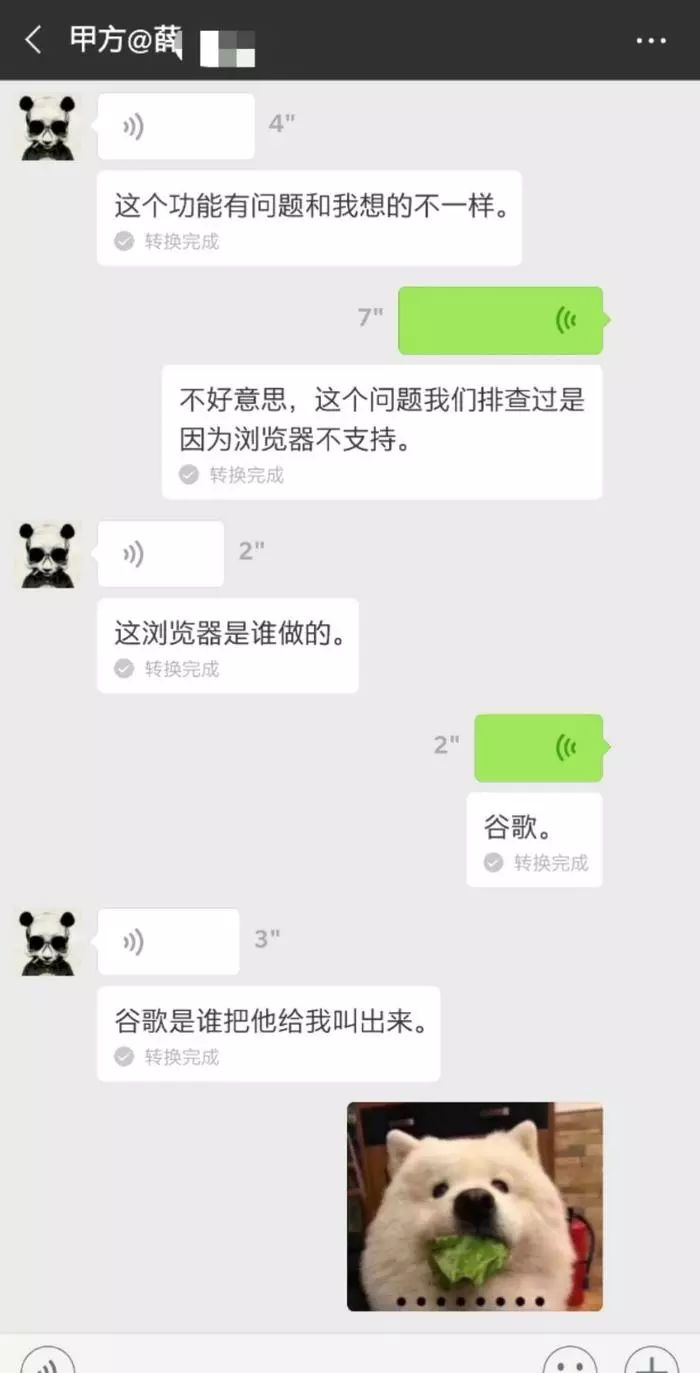Image resolution: width=700 pixels, height=1373 pixels.
Task: Open the emoji picker
Action: pyautogui.click(x=570, y=1362)
